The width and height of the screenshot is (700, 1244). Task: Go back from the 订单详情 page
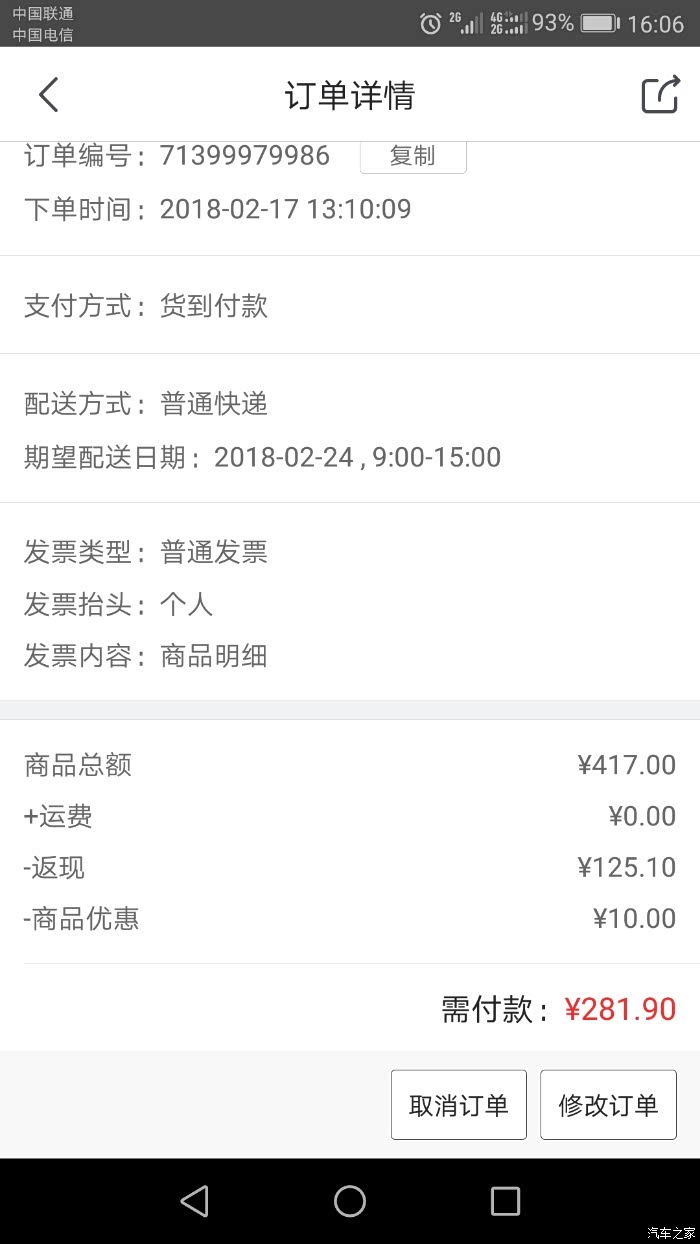point(48,95)
